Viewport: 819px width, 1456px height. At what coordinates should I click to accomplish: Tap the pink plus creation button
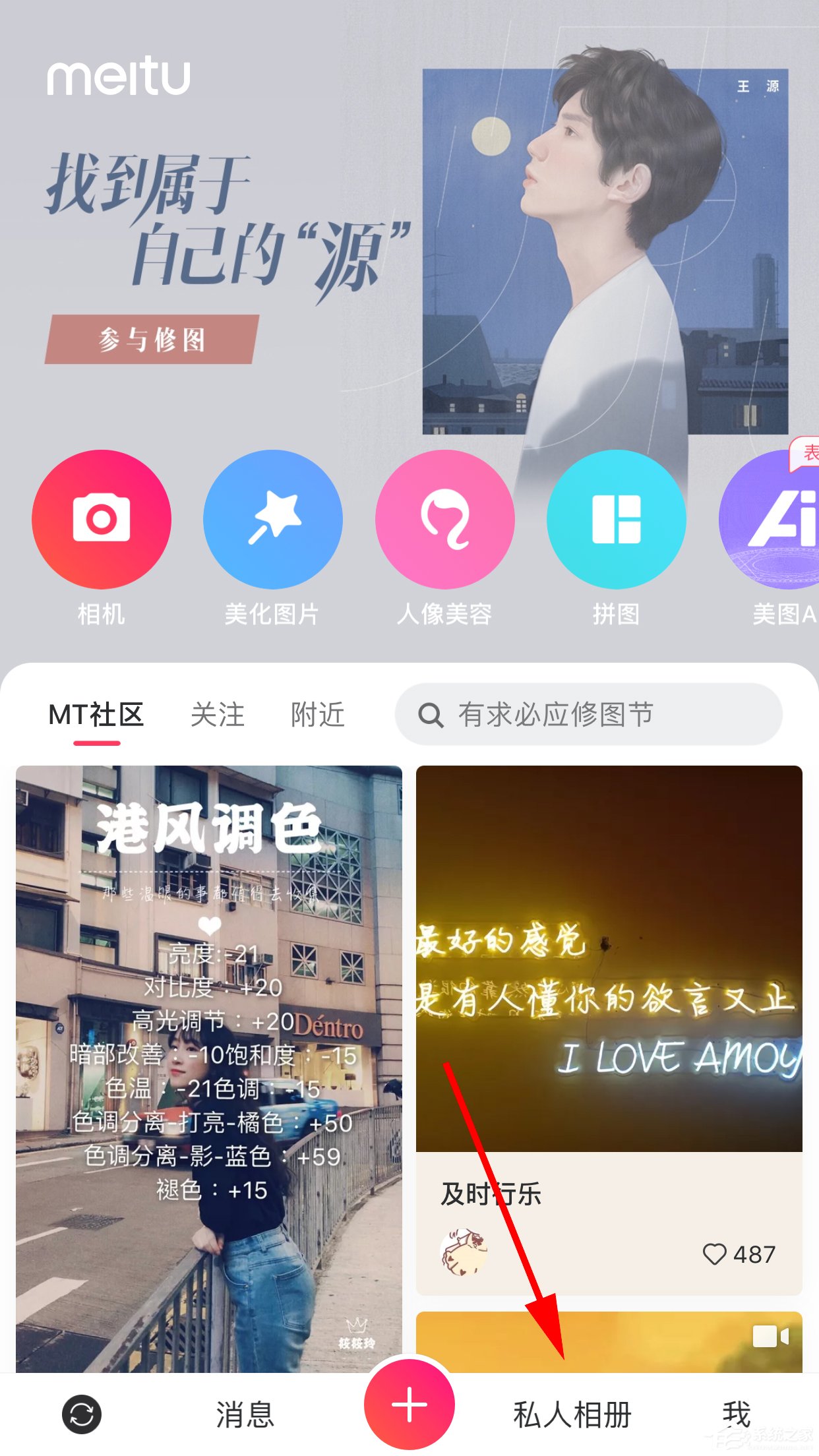(409, 1405)
